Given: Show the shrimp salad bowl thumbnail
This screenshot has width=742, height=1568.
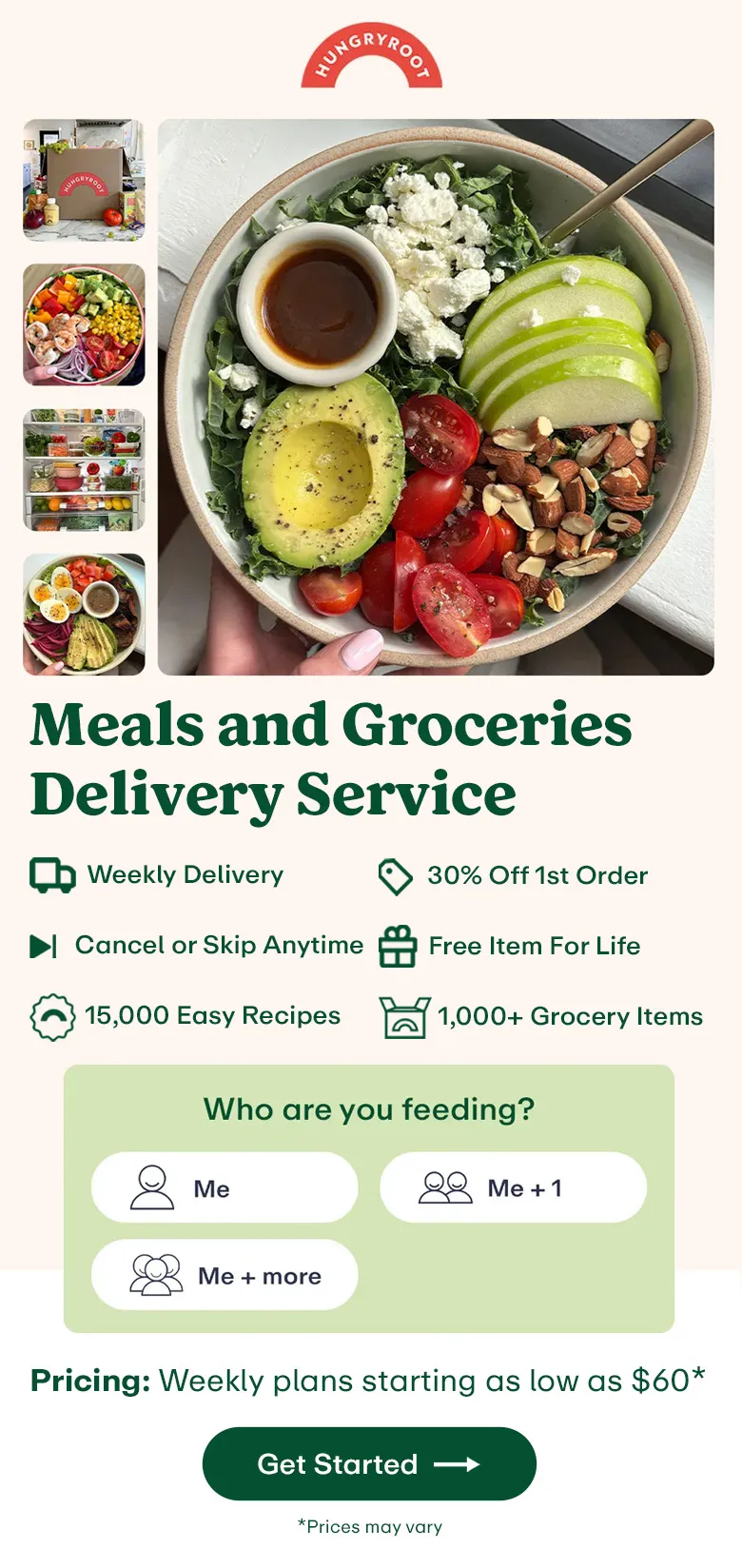Looking at the screenshot, I should tap(84, 324).
